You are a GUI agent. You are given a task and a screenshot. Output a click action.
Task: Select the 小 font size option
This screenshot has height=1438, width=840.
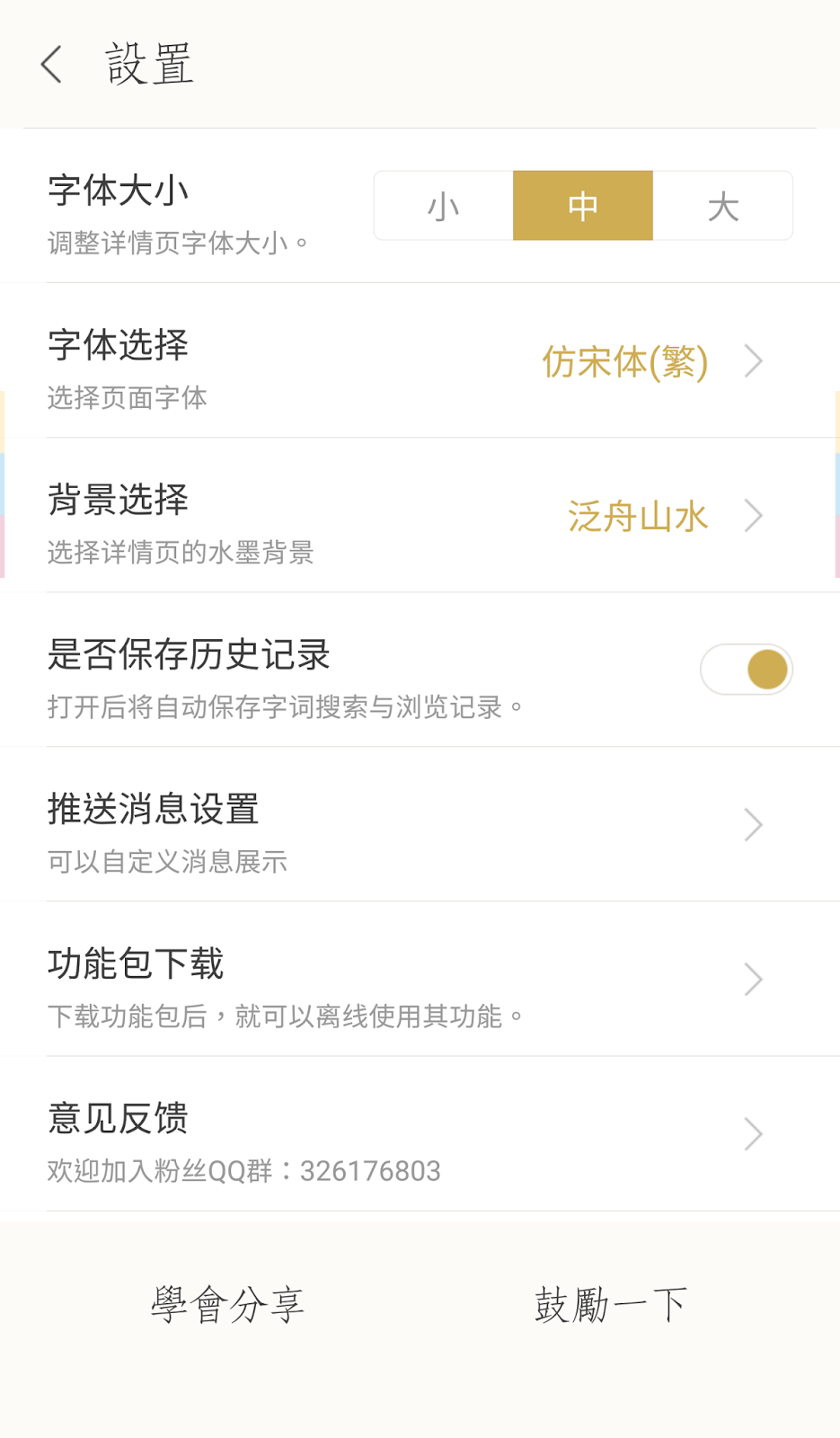tap(443, 206)
